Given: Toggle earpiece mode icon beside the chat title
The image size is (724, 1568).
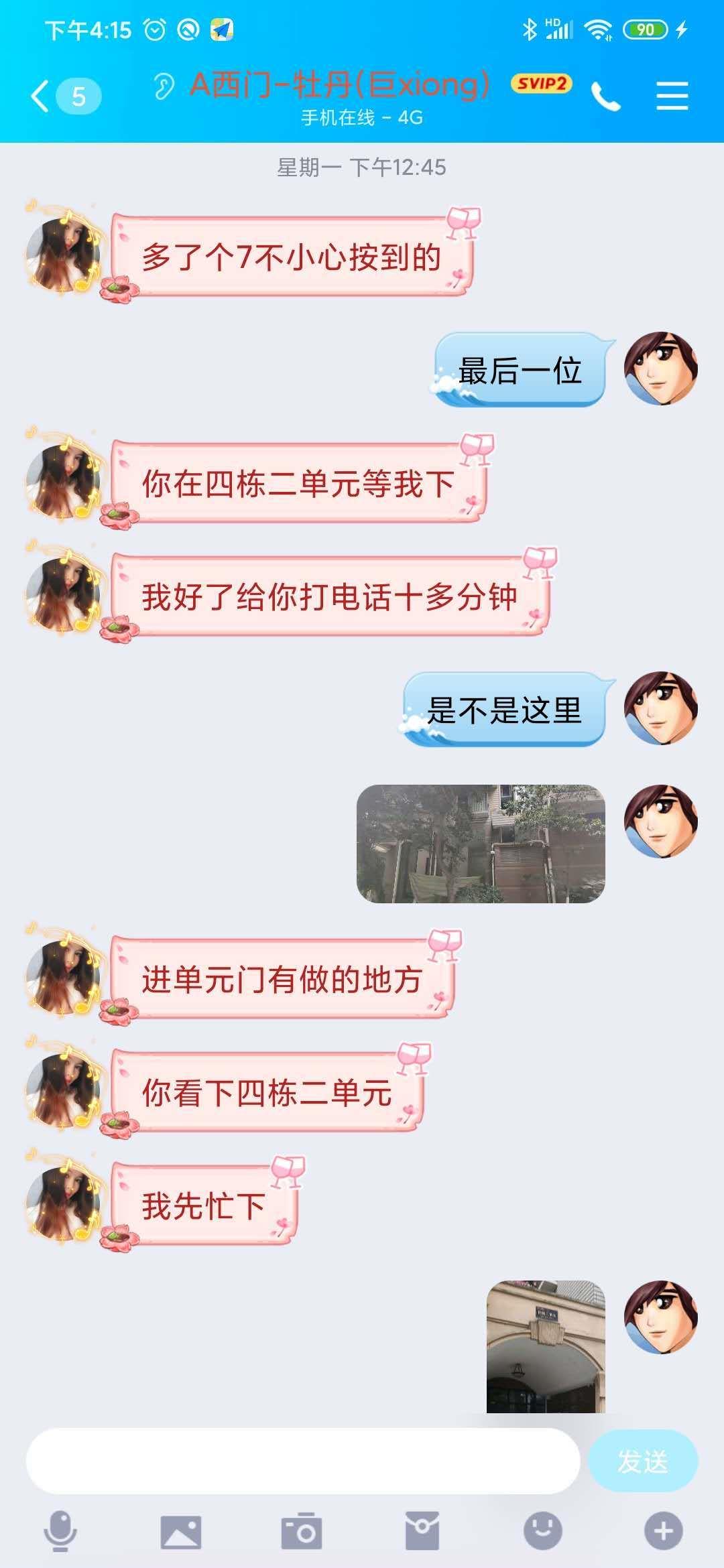Looking at the screenshot, I should [x=164, y=86].
